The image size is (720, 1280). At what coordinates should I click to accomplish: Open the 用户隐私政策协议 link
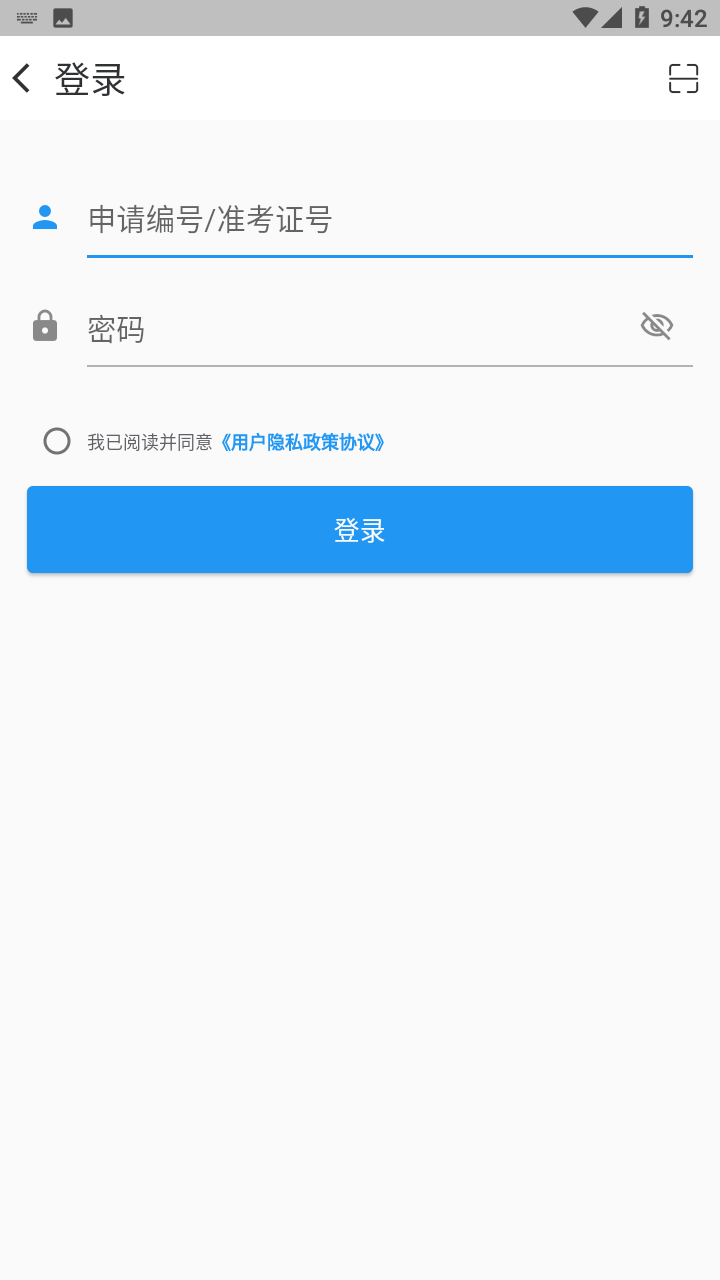303,442
